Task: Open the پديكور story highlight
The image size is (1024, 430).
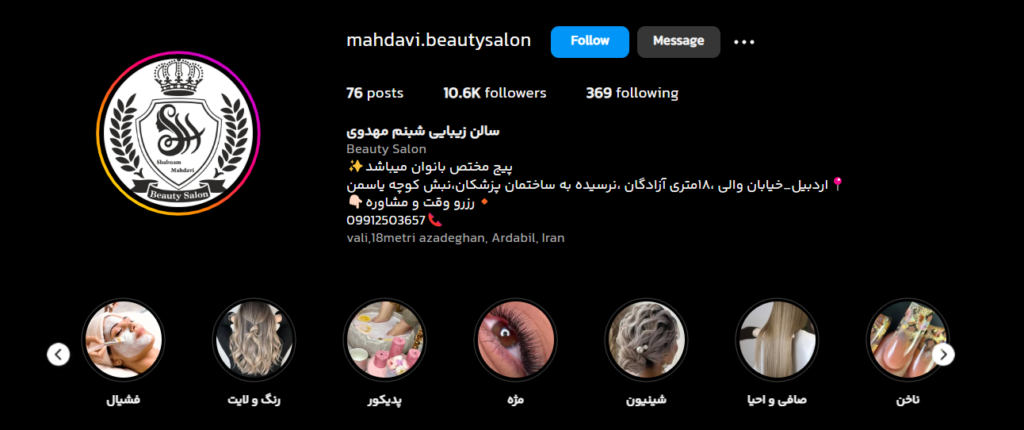Action: click(384, 340)
